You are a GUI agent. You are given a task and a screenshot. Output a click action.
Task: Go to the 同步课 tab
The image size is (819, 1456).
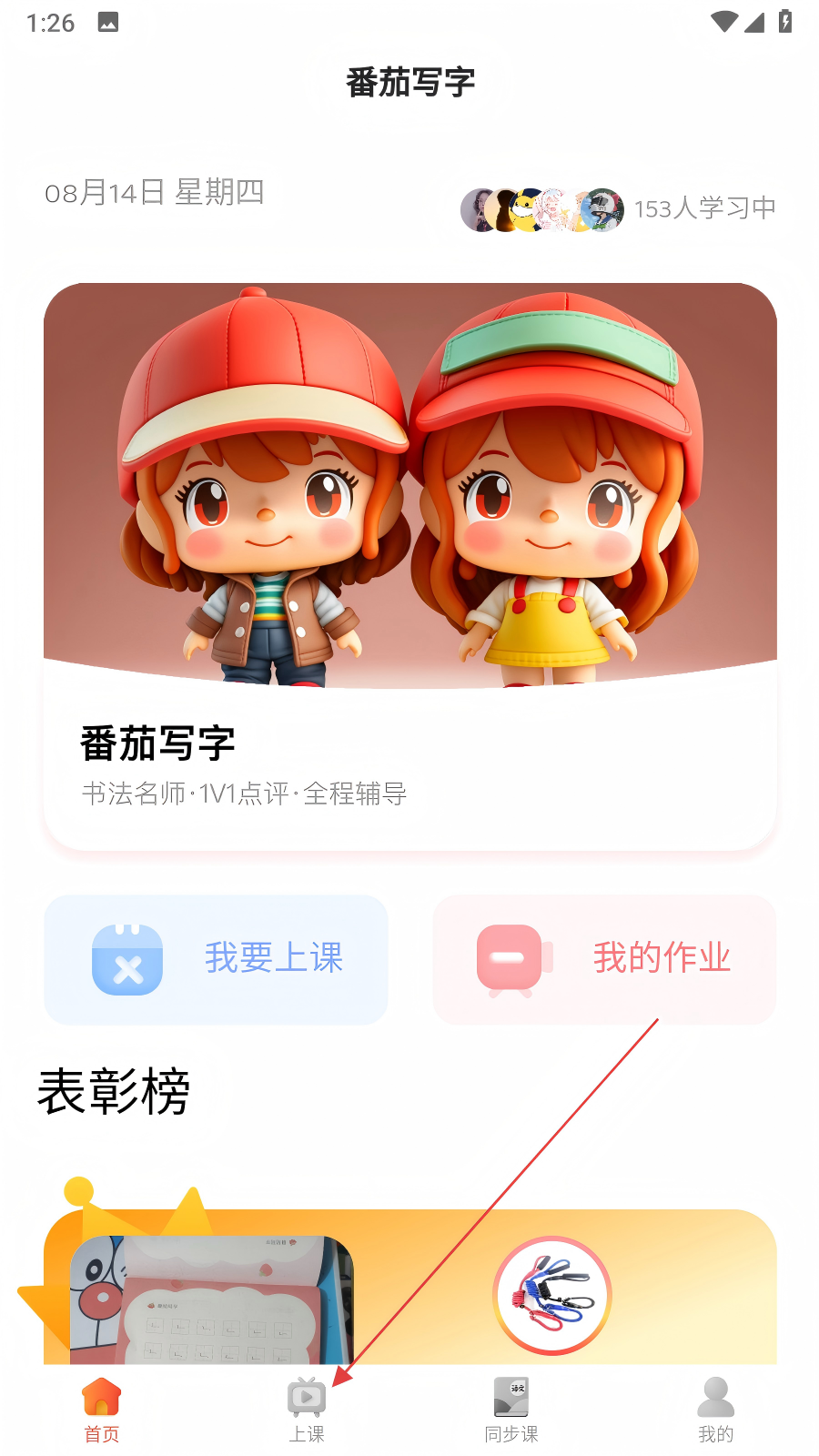click(x=511, y=1410)
